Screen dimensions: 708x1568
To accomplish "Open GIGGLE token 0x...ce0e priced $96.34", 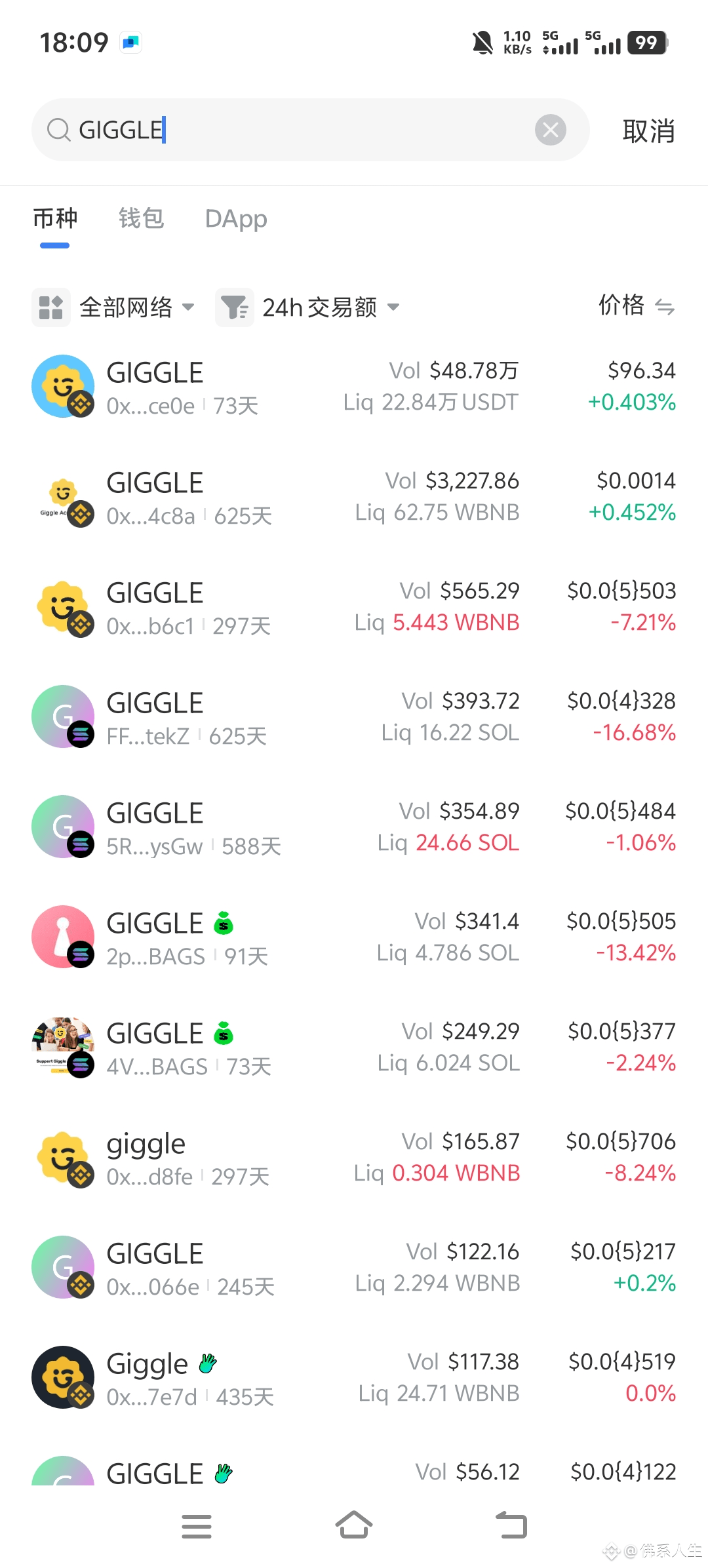I will coord(354,387).
